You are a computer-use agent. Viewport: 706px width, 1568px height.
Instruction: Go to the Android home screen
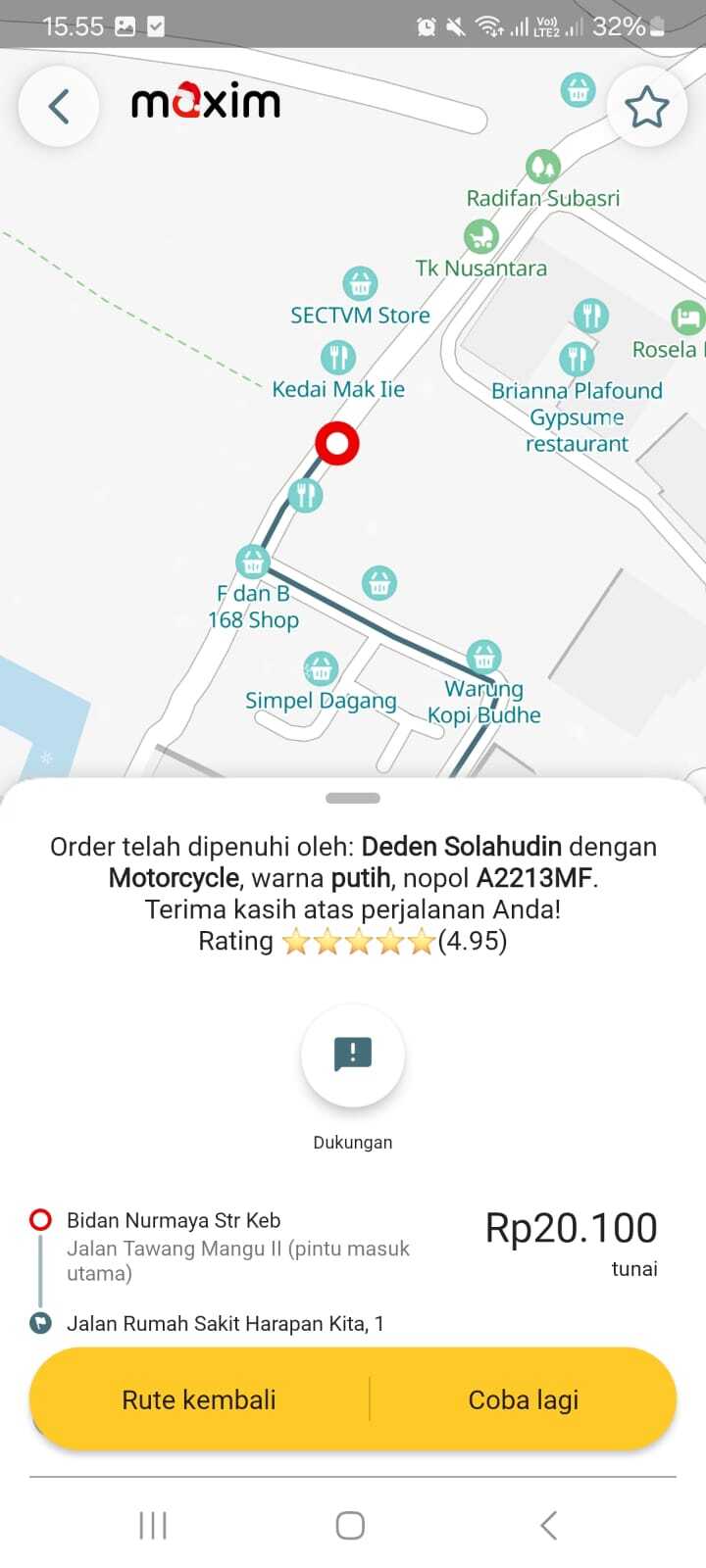(x=351, y=1525)
